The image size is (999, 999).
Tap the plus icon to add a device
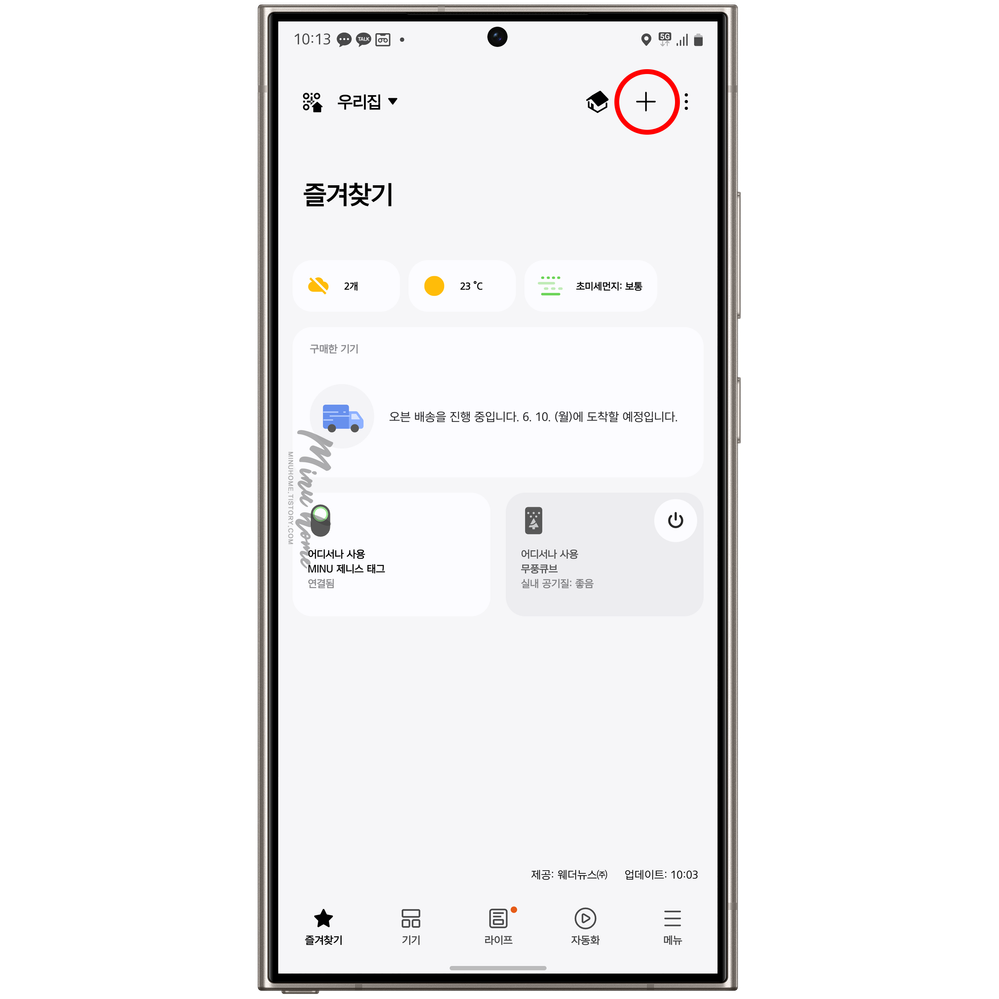pyautogui.click(x=646, y=101)
